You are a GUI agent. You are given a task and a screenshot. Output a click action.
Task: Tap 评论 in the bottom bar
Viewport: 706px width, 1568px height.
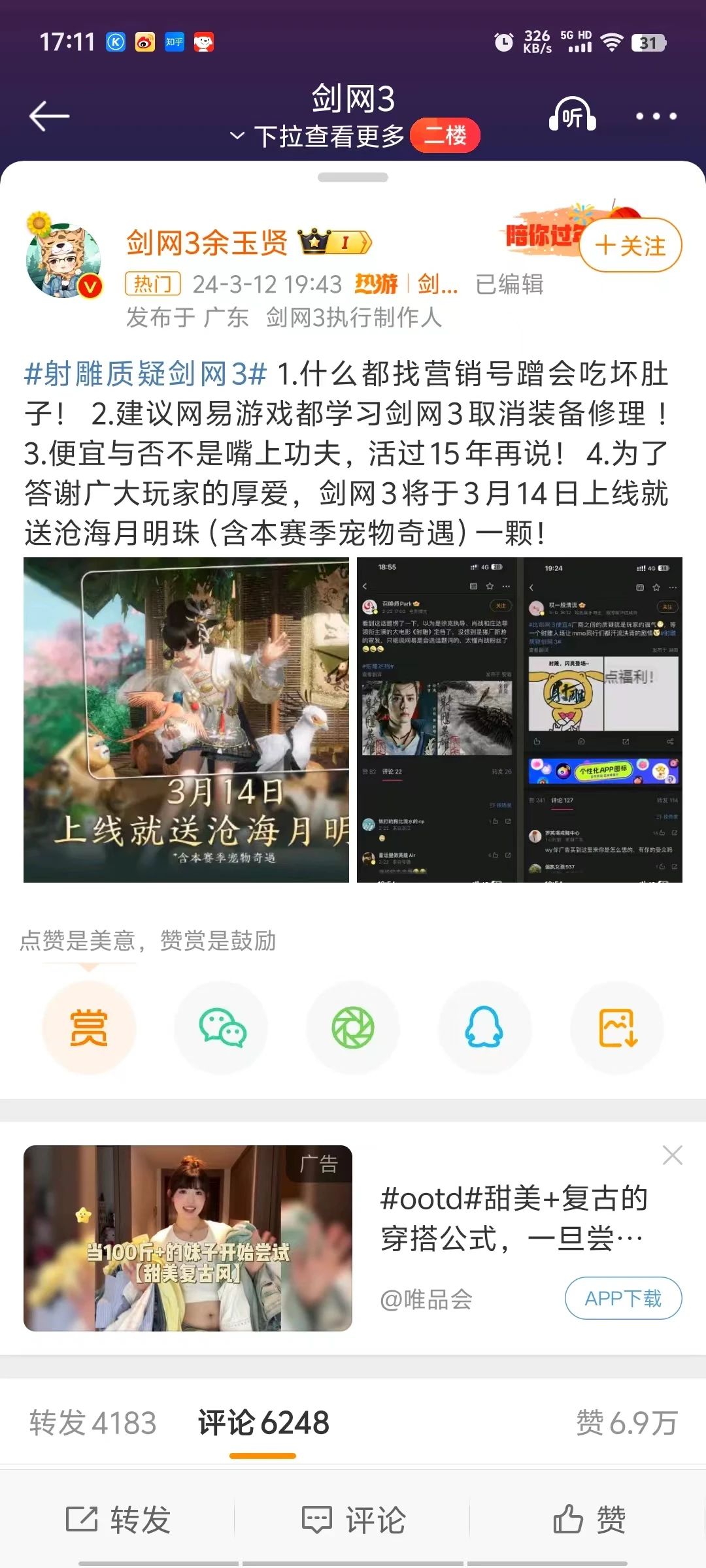tap(353, 1520)
